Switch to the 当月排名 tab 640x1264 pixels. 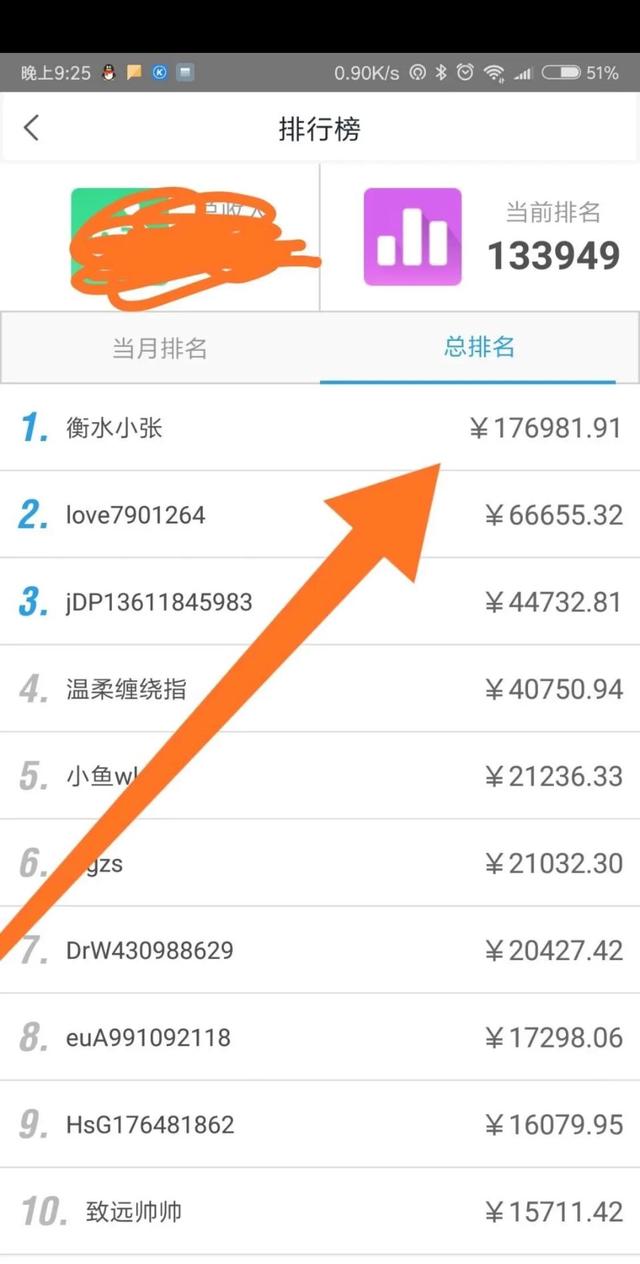tap(160, 348)
